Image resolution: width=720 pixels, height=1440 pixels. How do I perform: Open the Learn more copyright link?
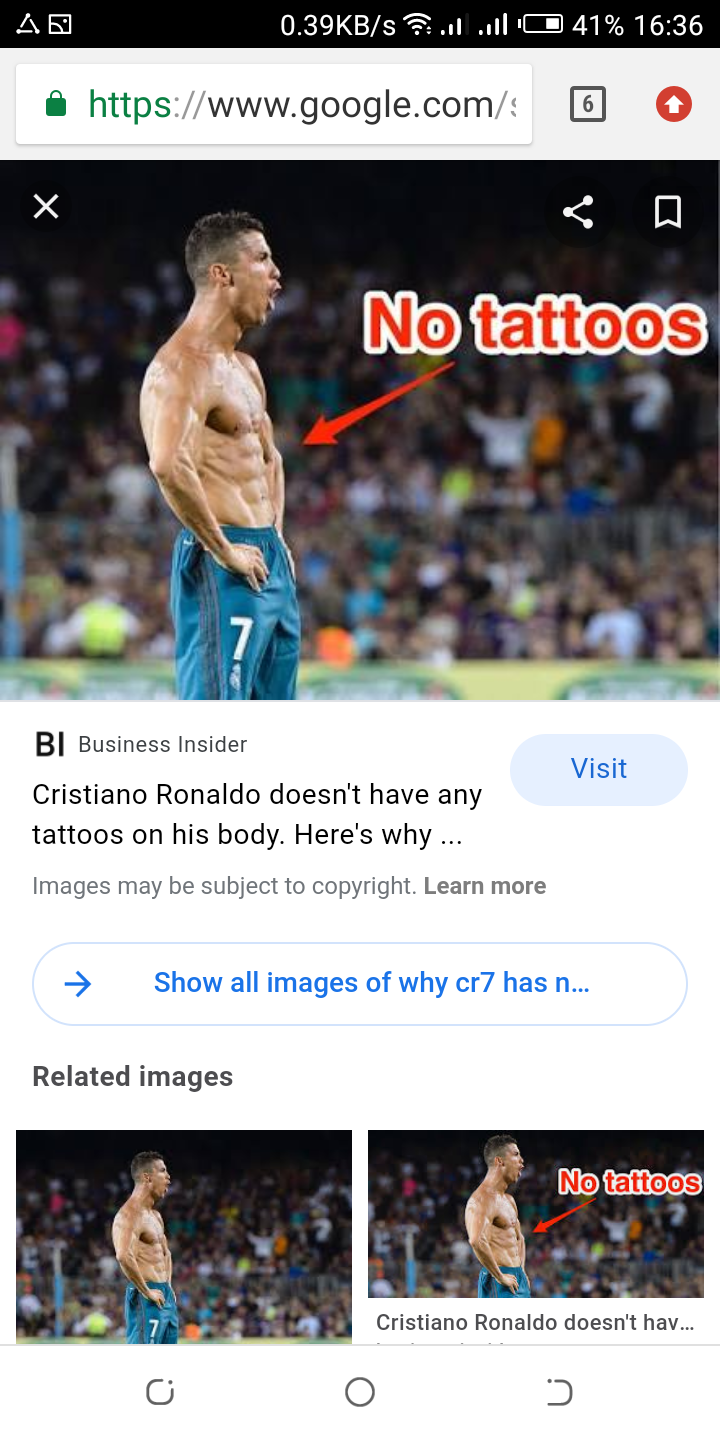[x=485, y=886]
